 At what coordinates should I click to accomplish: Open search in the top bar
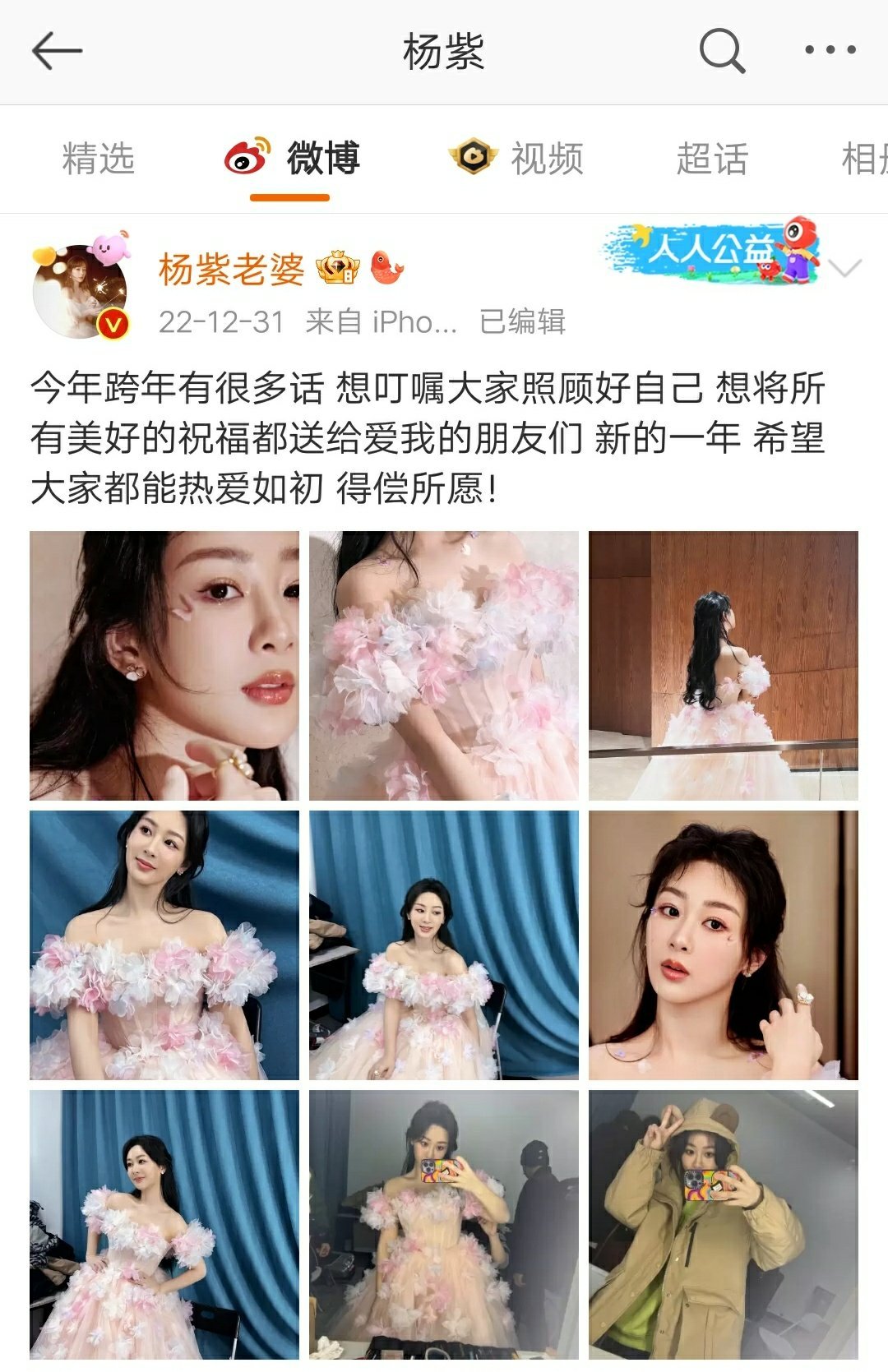click(722, 51)
